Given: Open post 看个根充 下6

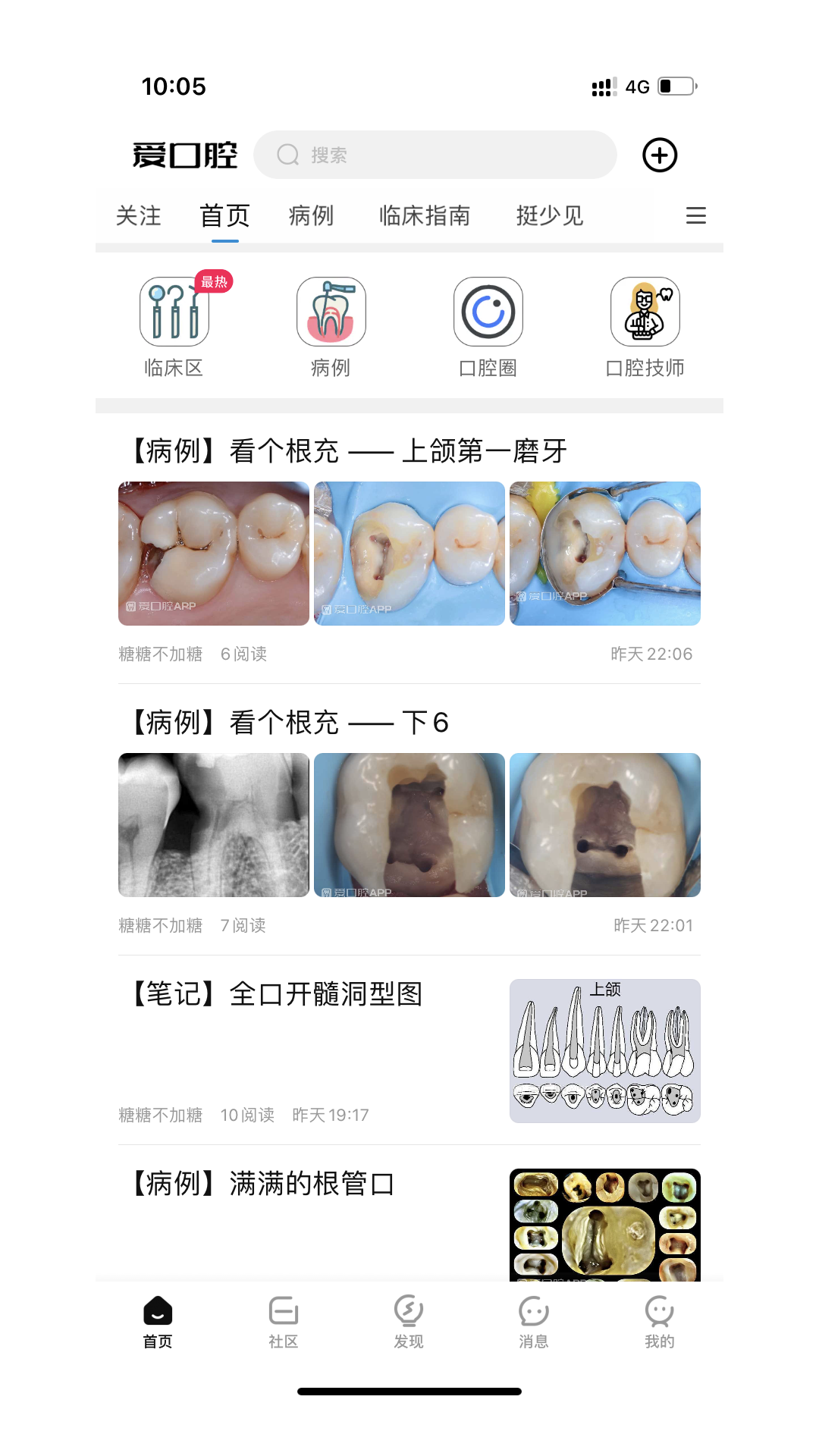Looking at the screenshot, I should click(x=288, y=723).
